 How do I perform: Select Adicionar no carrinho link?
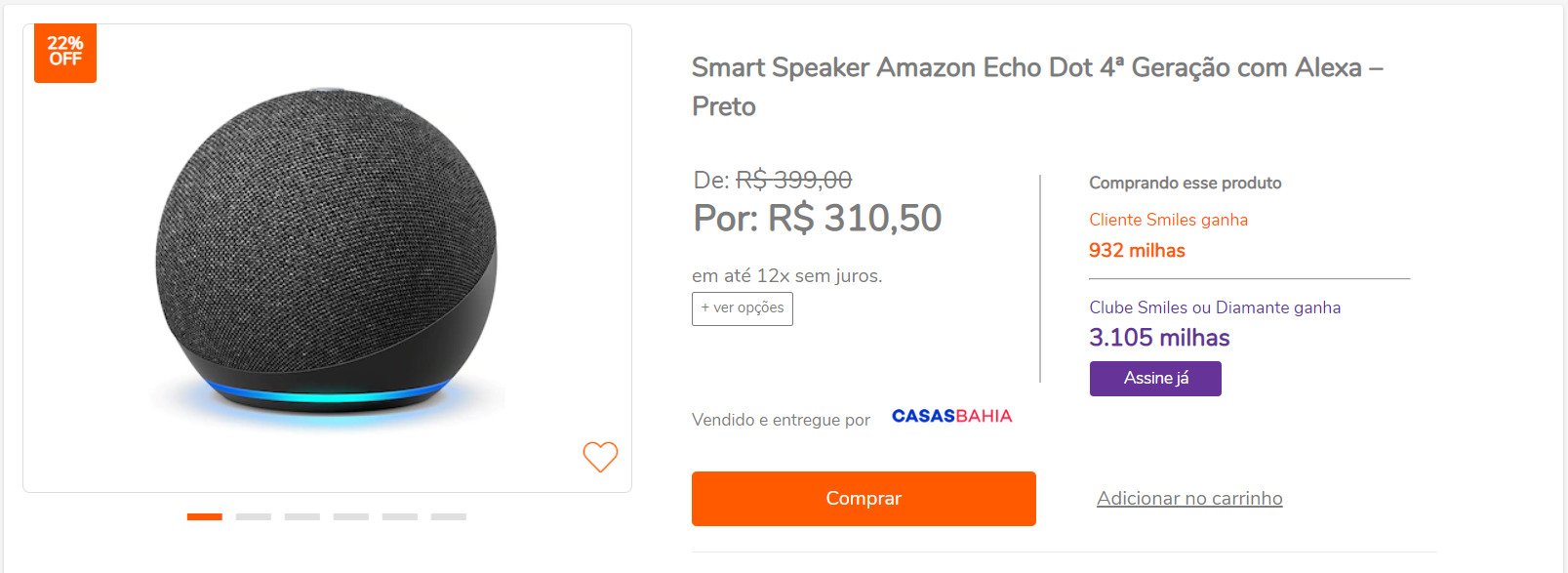(x=1188, y=499)
